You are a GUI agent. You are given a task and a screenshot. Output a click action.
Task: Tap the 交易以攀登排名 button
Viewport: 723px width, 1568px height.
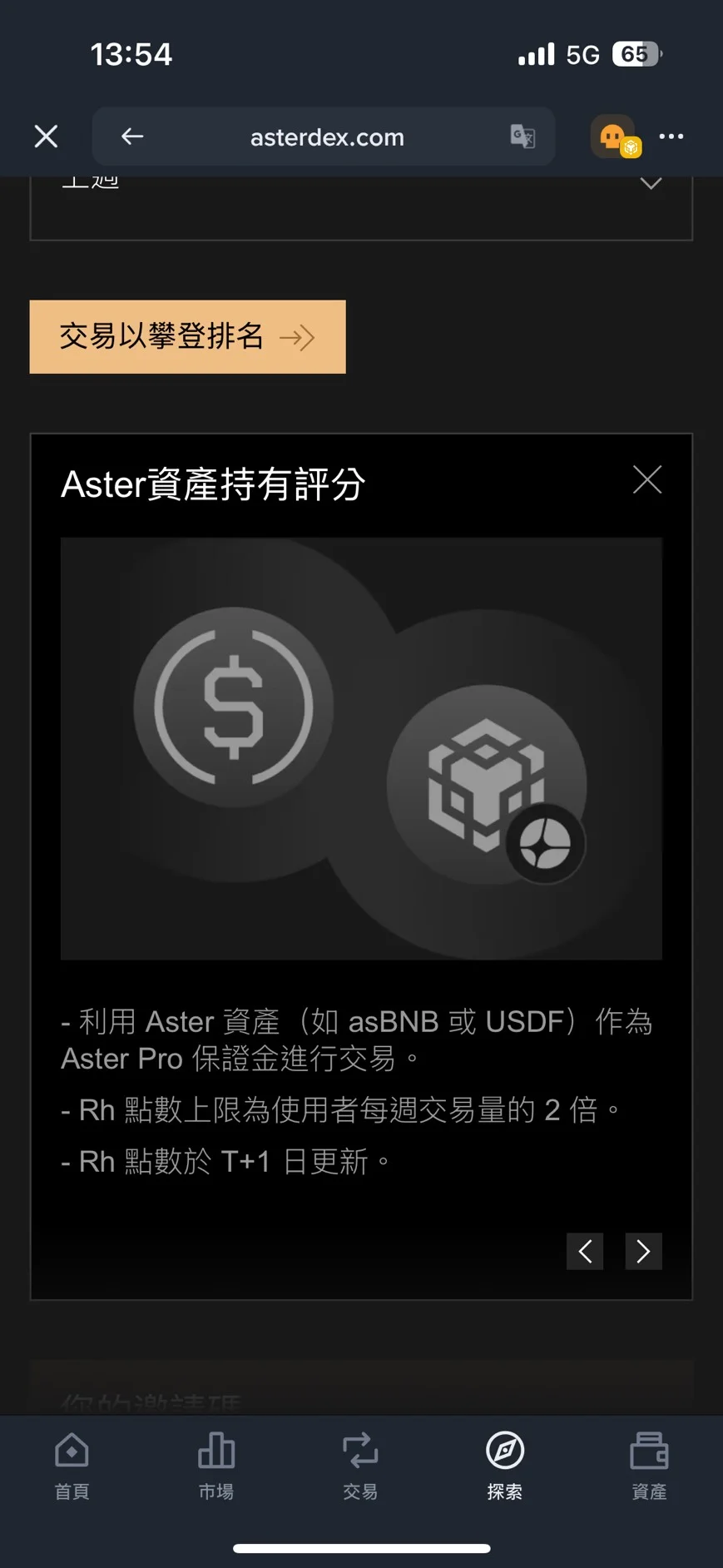pyautogui.click(x=186, y=336)
